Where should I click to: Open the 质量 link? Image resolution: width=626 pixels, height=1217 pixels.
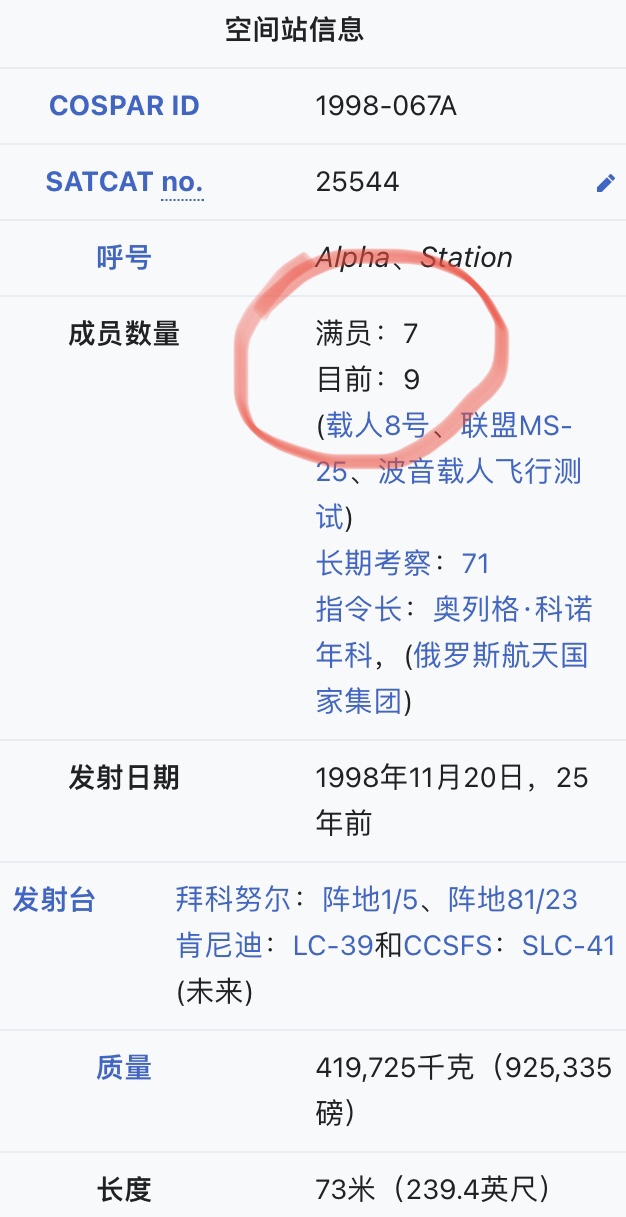(124, 1067)
